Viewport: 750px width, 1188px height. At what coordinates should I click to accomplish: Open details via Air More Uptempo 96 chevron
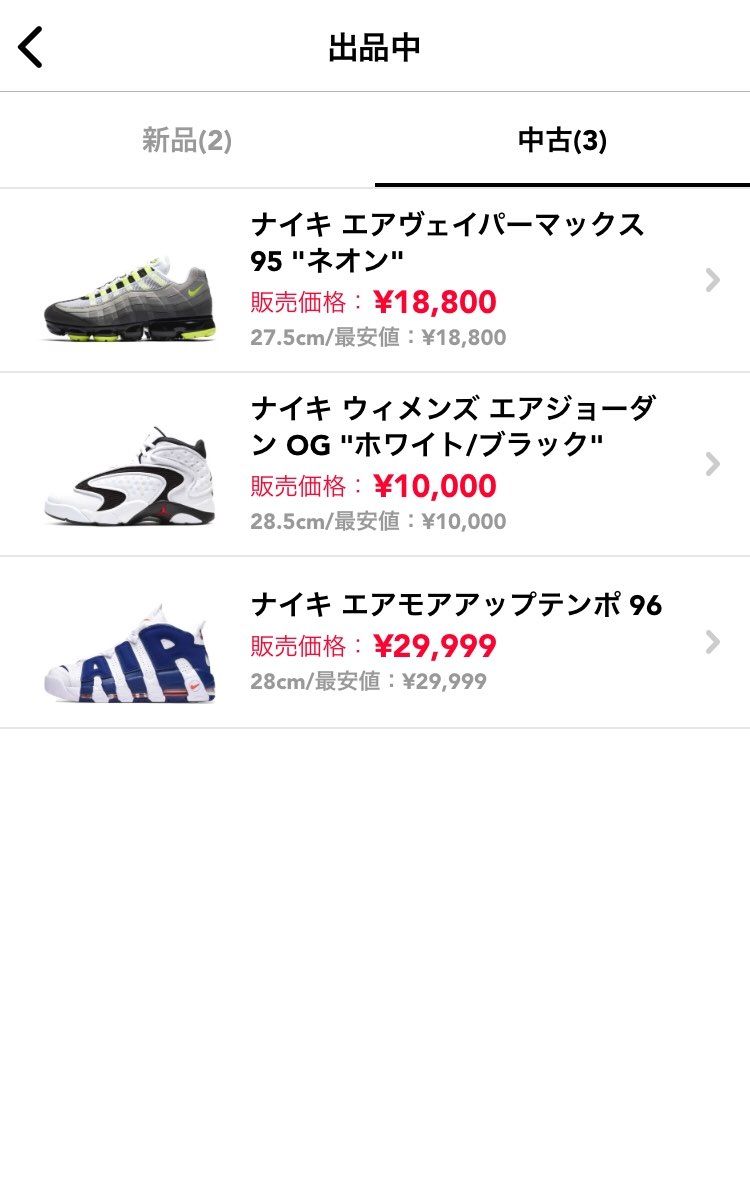[x=712, y=643]
